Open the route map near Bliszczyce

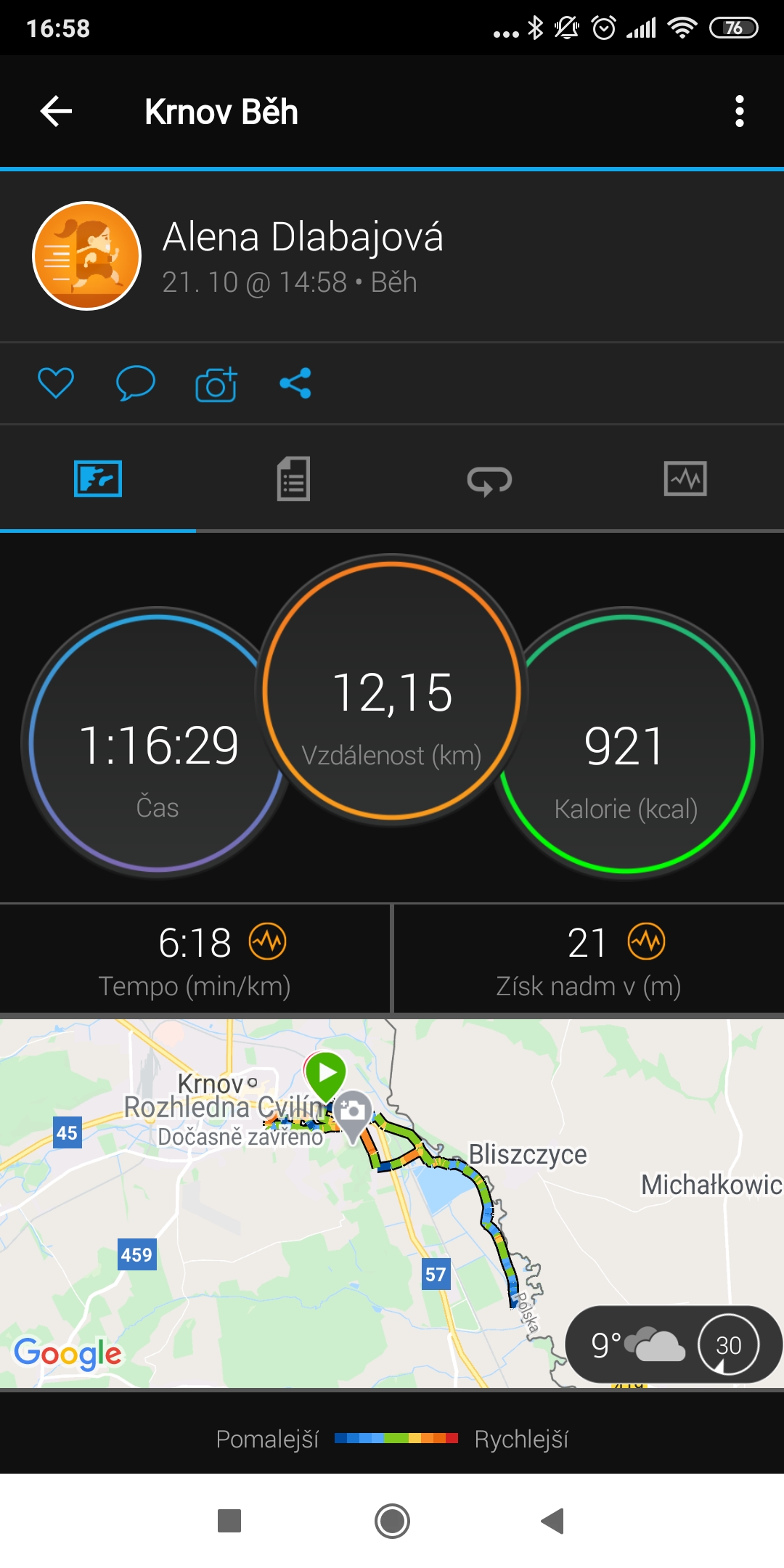[x=392, y=1203]
